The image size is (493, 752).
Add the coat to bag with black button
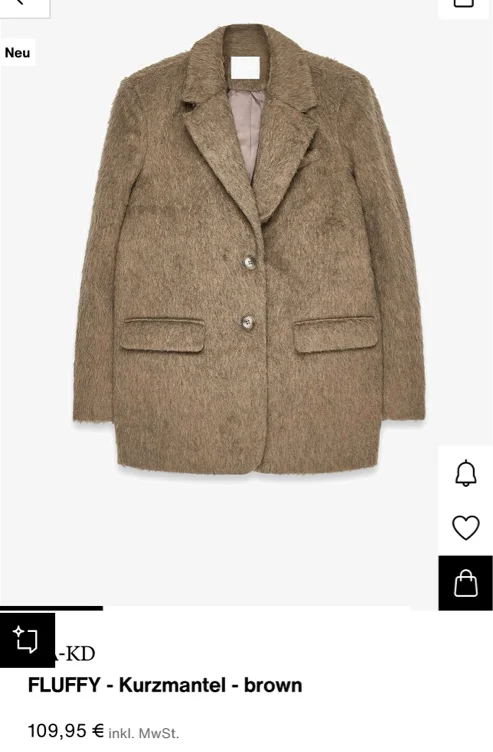pos(466,583)
